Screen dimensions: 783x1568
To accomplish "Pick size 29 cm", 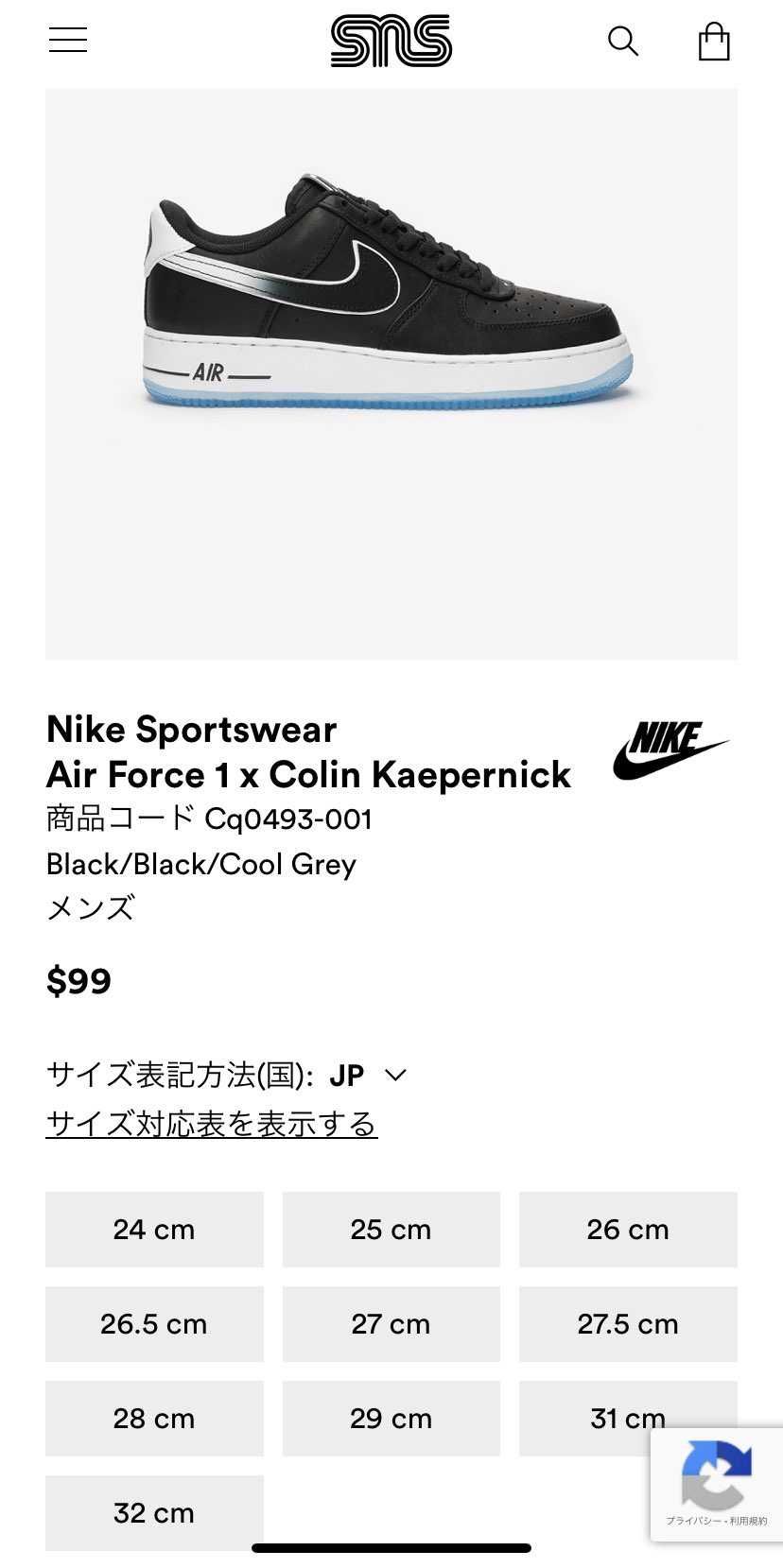I will coord(391,1419).
